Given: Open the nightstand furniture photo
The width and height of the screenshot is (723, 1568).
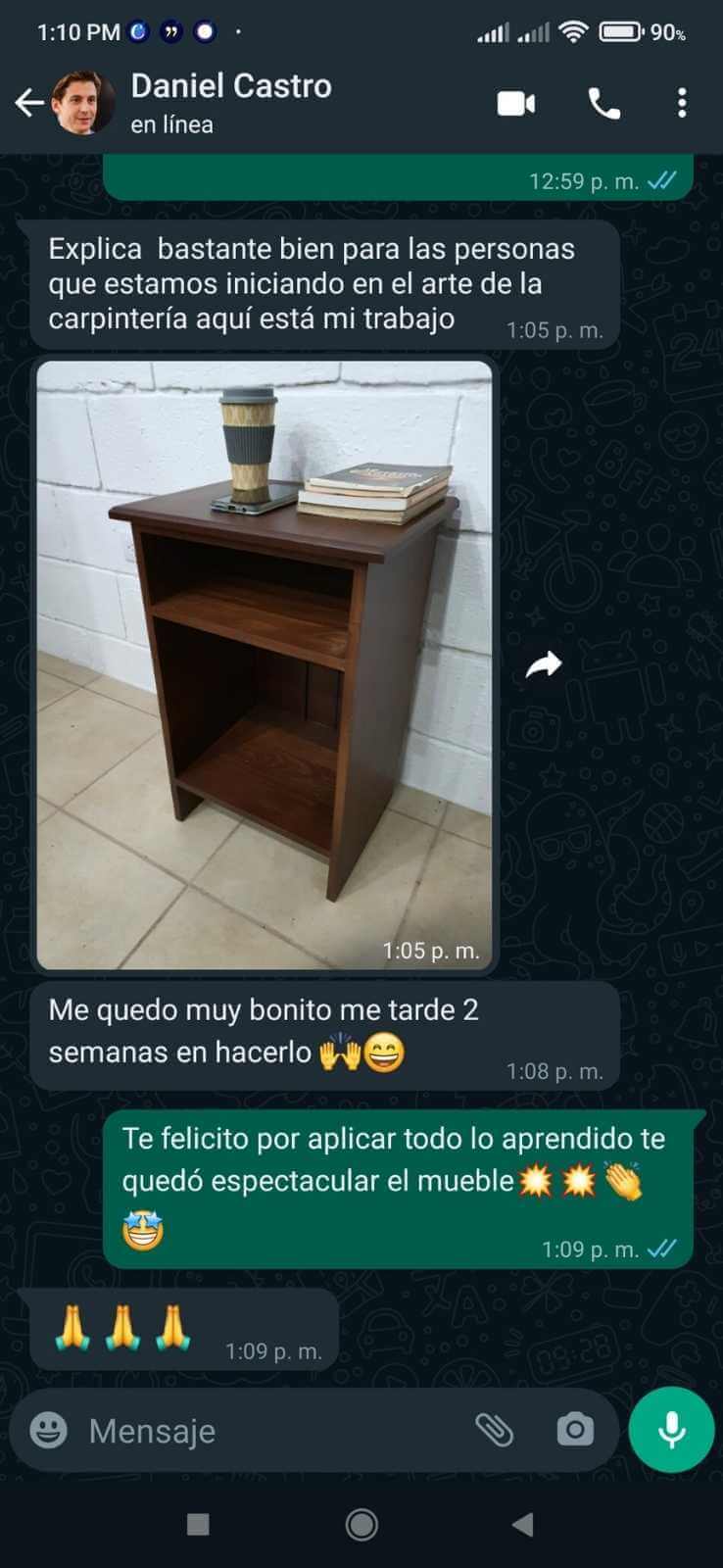Looking at the screenshot, I should click(265, 664).
